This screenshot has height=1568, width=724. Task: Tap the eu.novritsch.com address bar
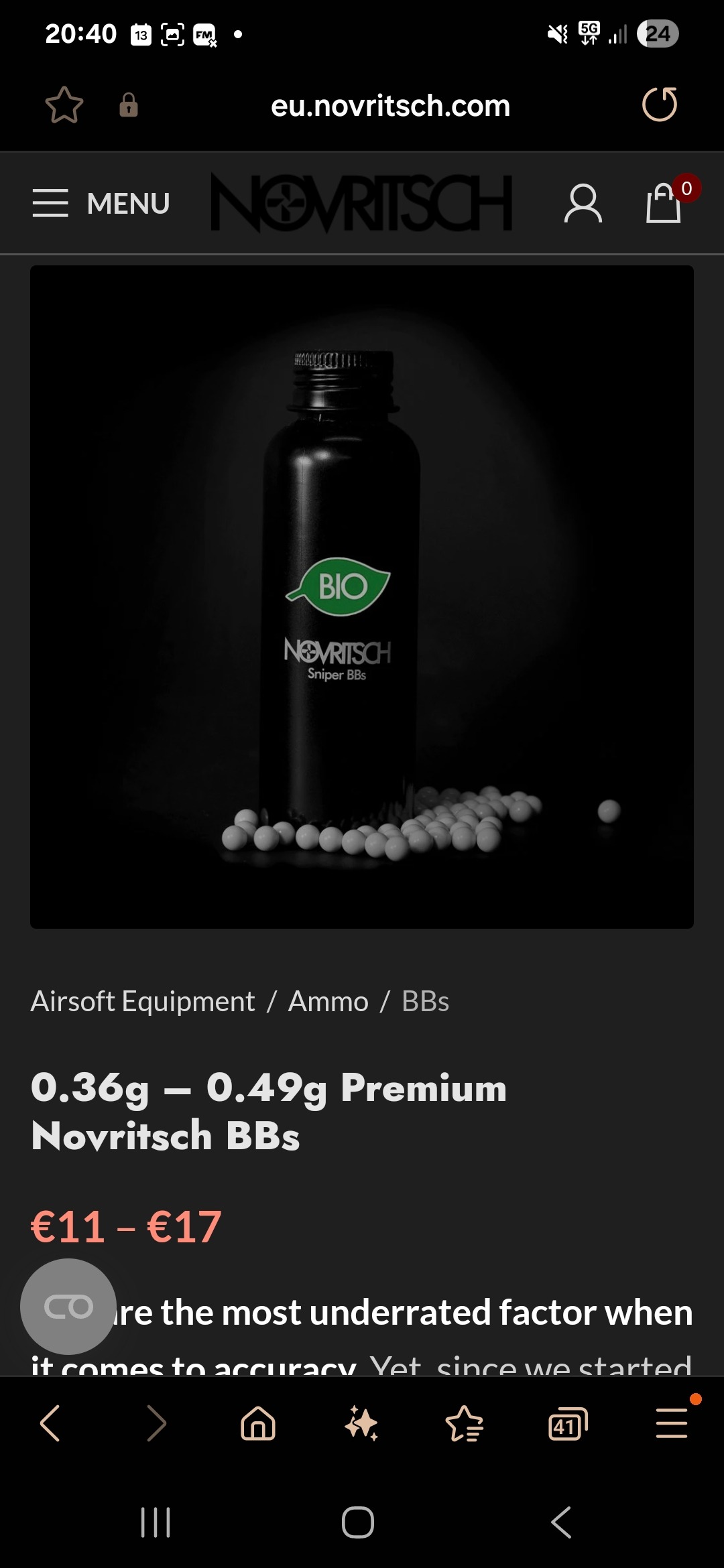(390, 106)
